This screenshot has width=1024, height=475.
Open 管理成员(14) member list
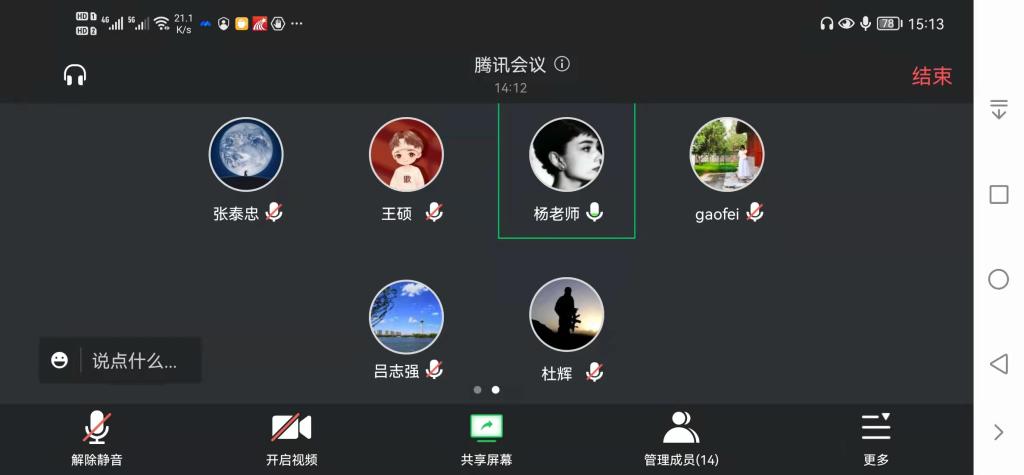pos(681,438)
